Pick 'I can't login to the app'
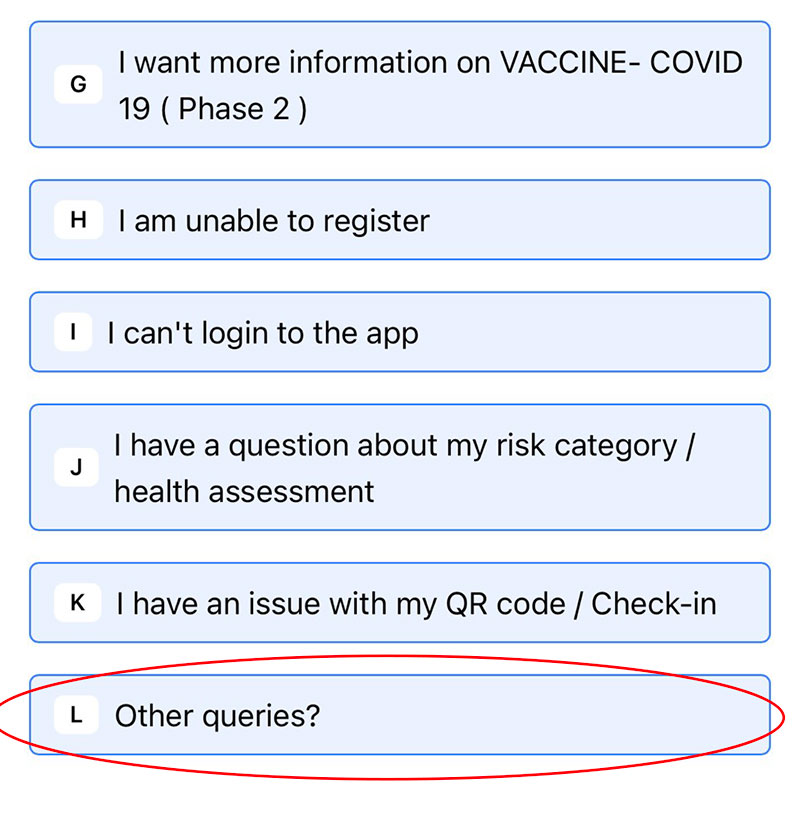This screenshot has height=813, width=800. coord(400,332)
